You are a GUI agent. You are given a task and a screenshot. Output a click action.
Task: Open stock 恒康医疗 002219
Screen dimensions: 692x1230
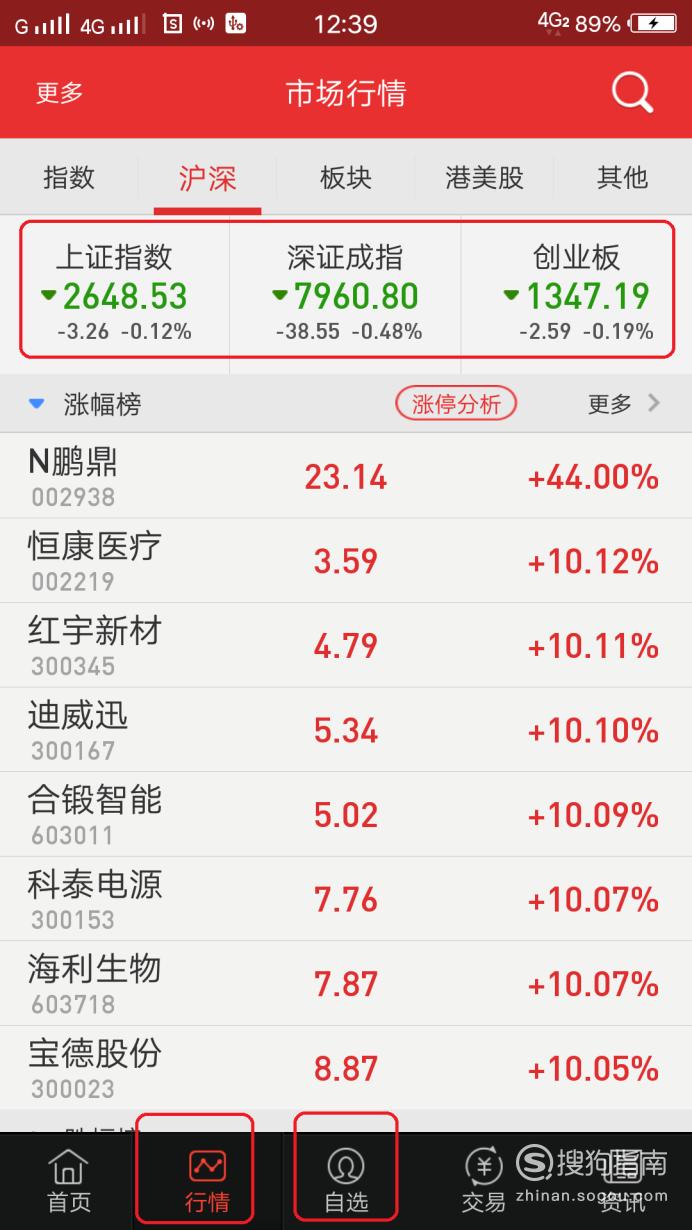(x=346, y=560)
